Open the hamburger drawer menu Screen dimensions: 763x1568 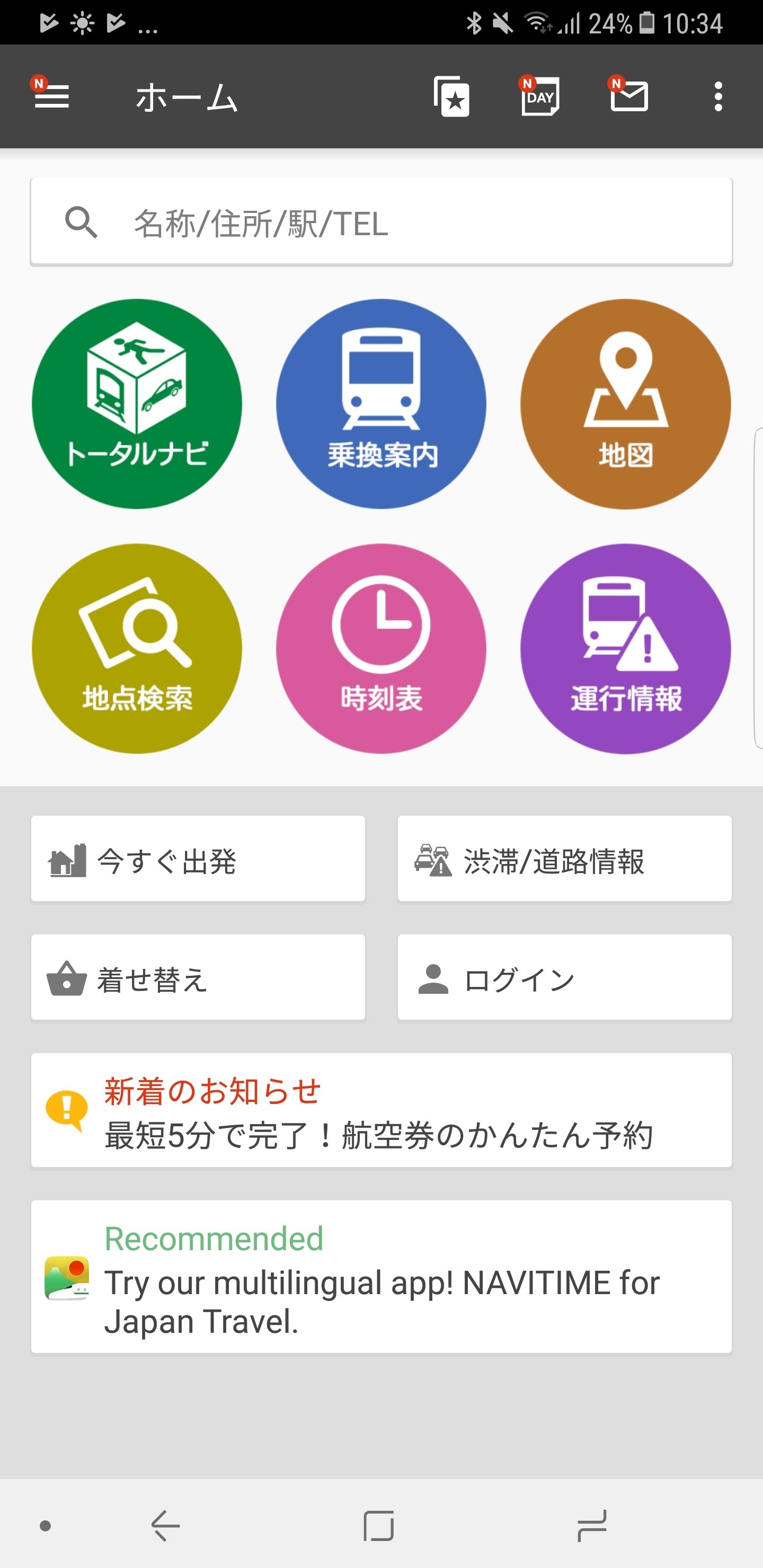pyautogui.click(x=52, y=96)
